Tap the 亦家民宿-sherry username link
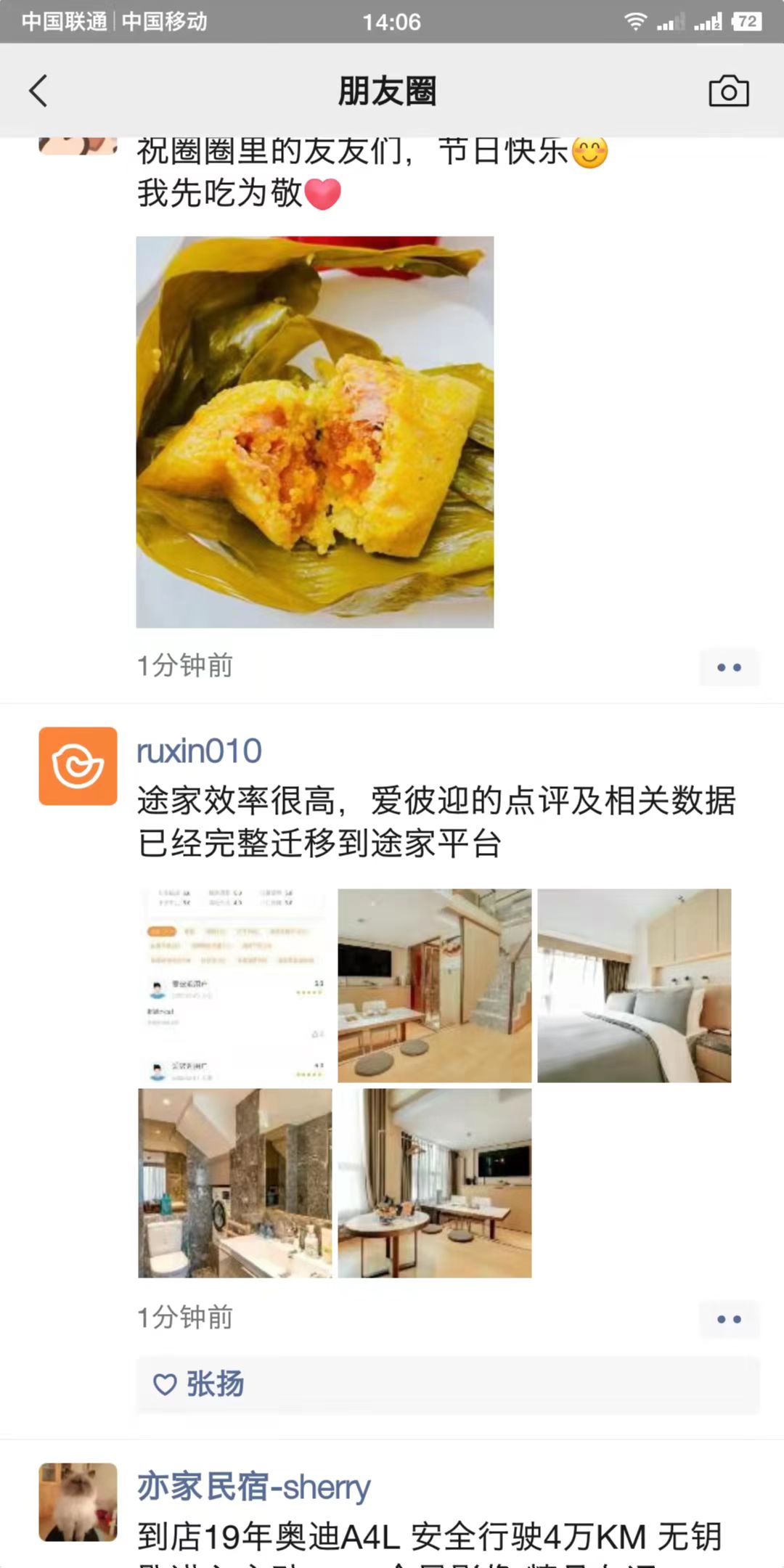The width and height of the screenshot is (784, 1568). pos(253,1487)
